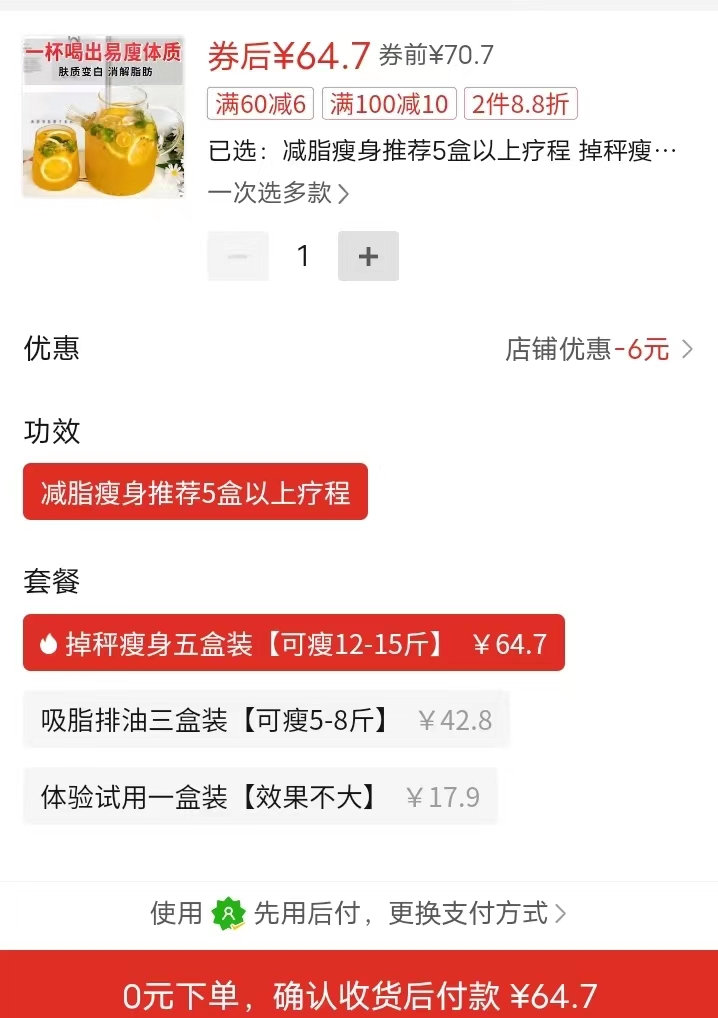Select 减脂瘦身推荐5盒以上疗程 option
The image size is (718, 1018).
(x=195, y=492)
